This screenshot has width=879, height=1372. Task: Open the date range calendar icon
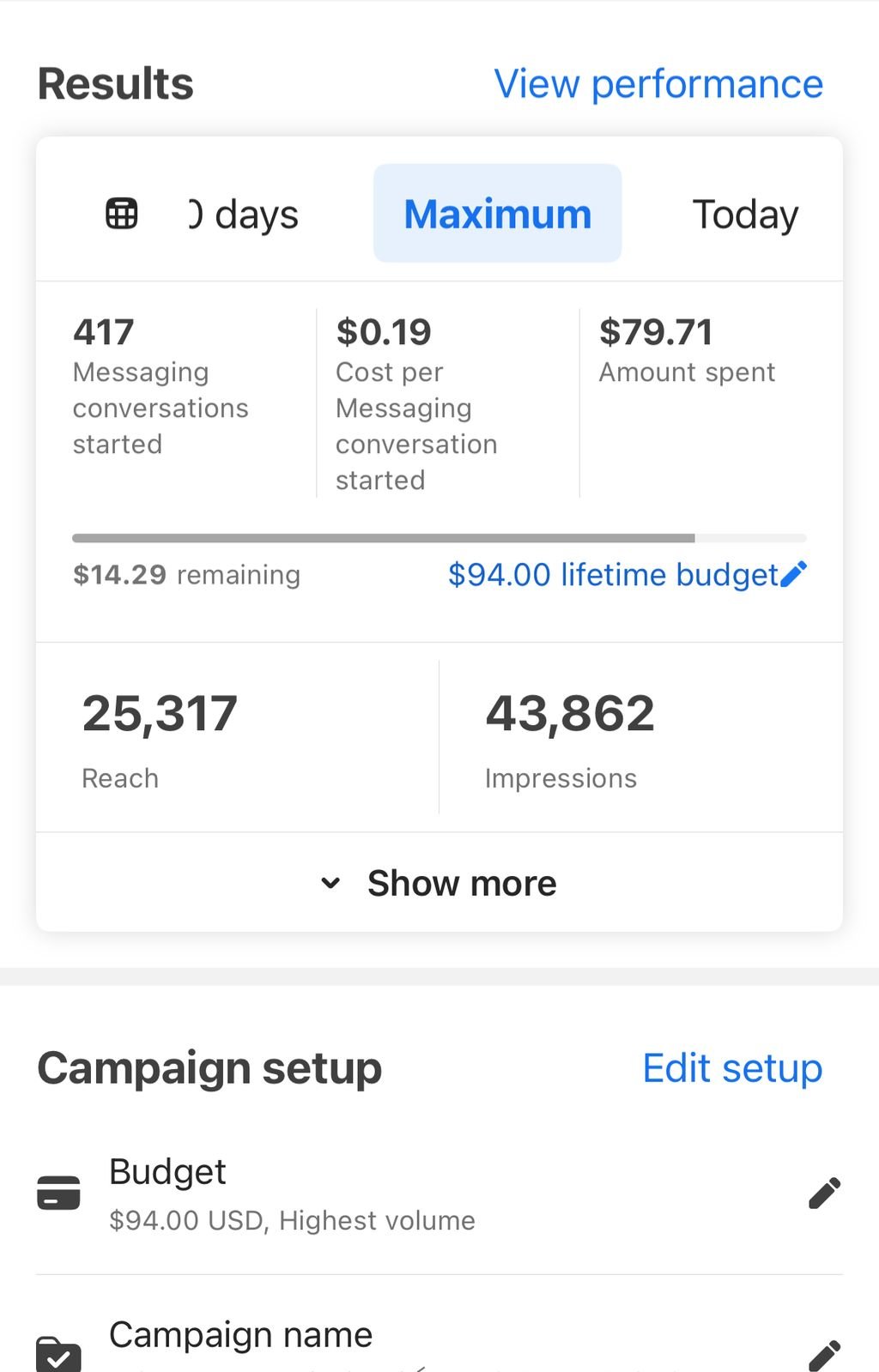coord(120,214)
